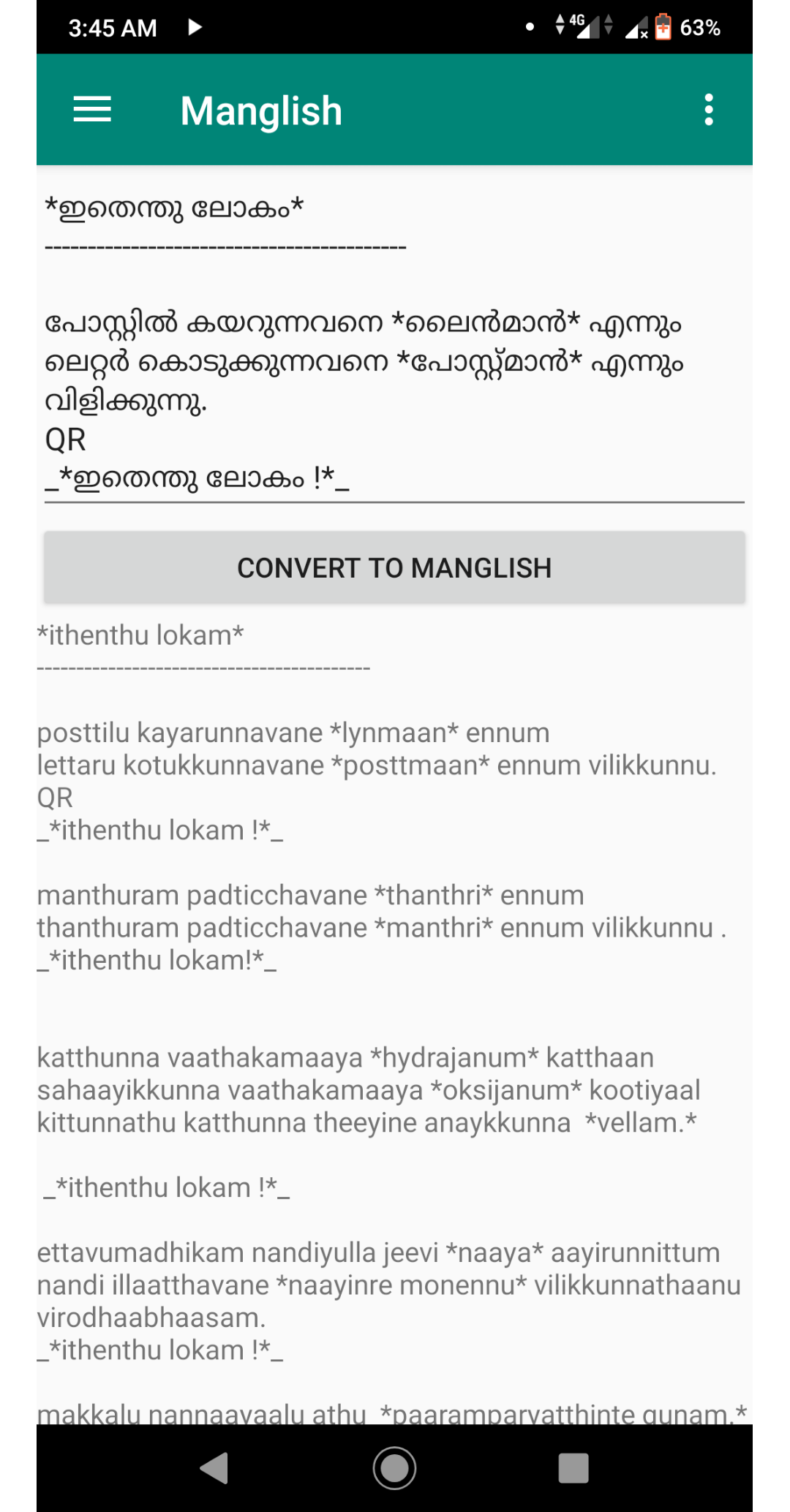Open the three-dot overflow menu

pyautogui.click(x=708, y=110)
